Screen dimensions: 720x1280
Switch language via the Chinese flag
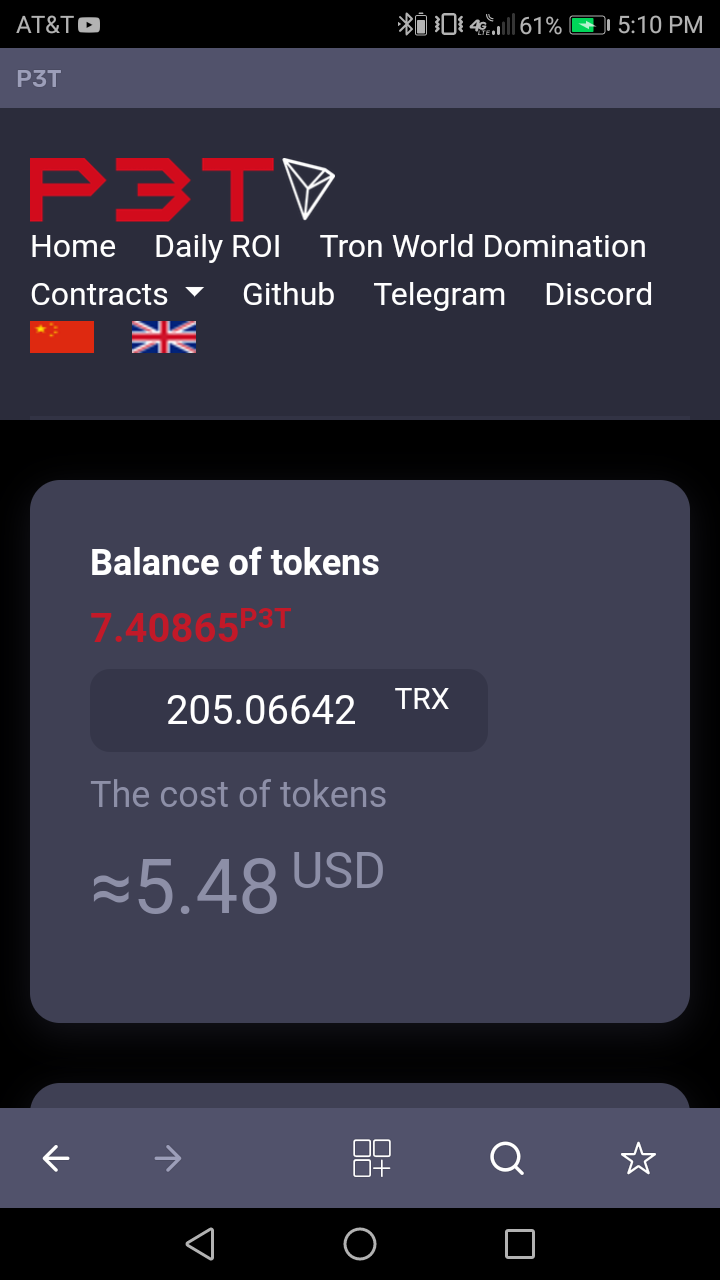62,337
